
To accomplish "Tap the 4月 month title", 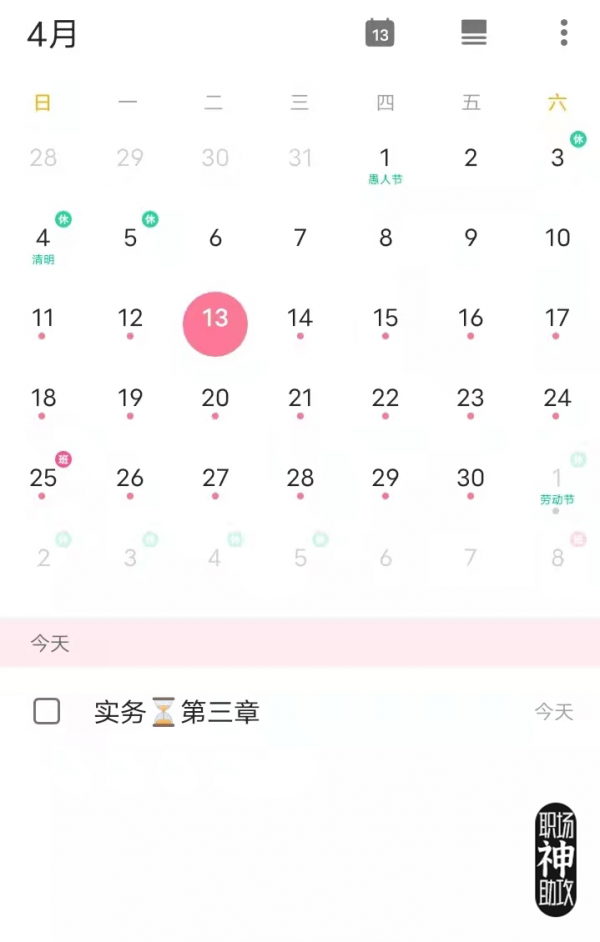I will point(52,34).
